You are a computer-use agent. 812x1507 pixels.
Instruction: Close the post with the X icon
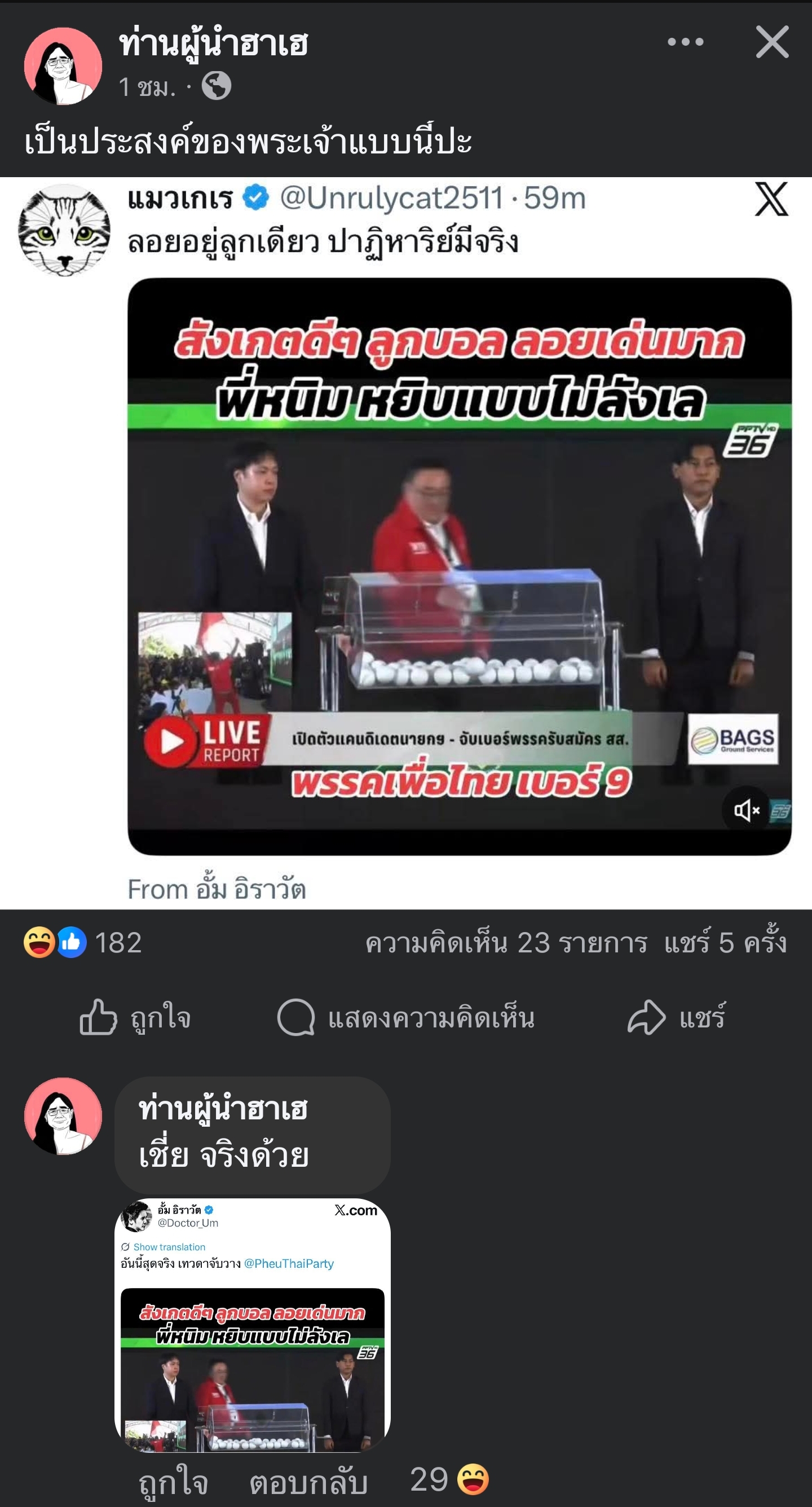(x=771, y=42)
